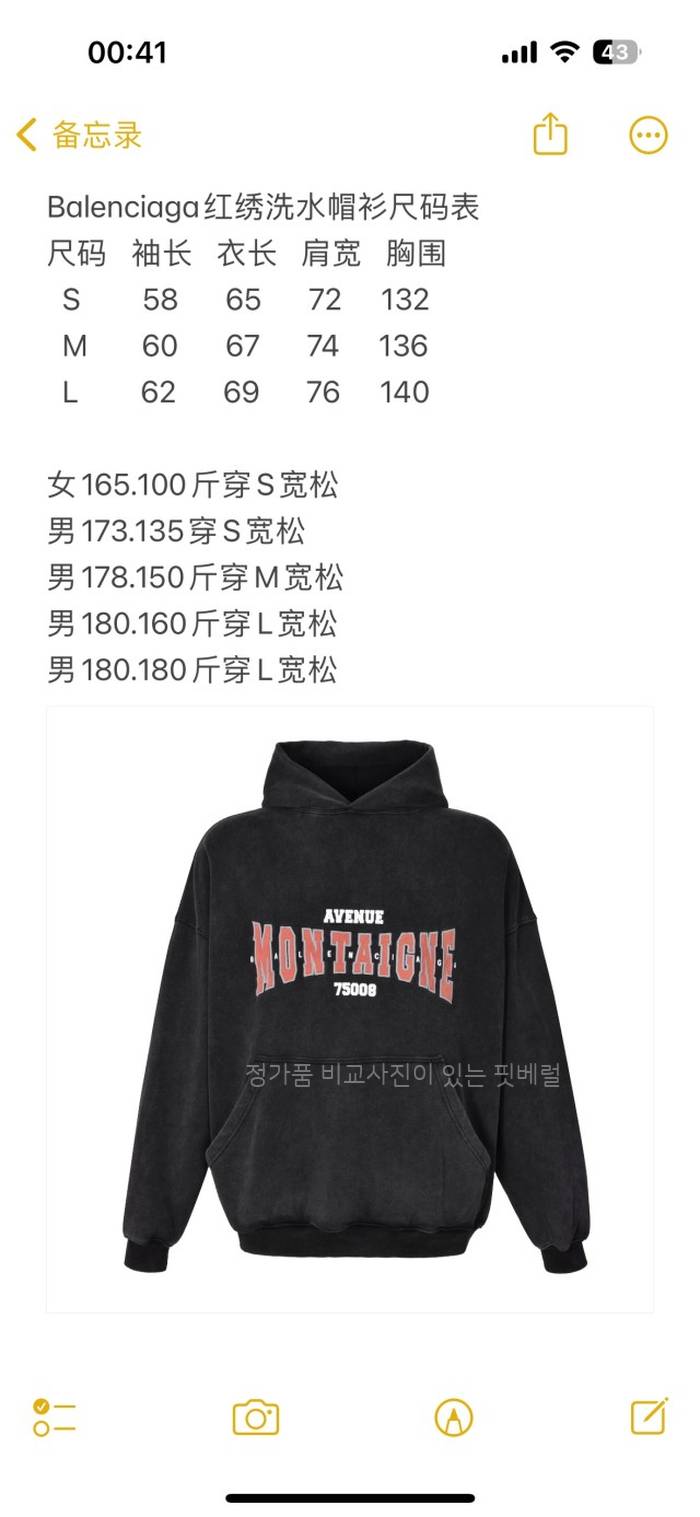Image resolution: width=700 pixels, height=1517 pixels.
Task: Open the more options menu
Action: pyautogui.click(x=648, y=135)
